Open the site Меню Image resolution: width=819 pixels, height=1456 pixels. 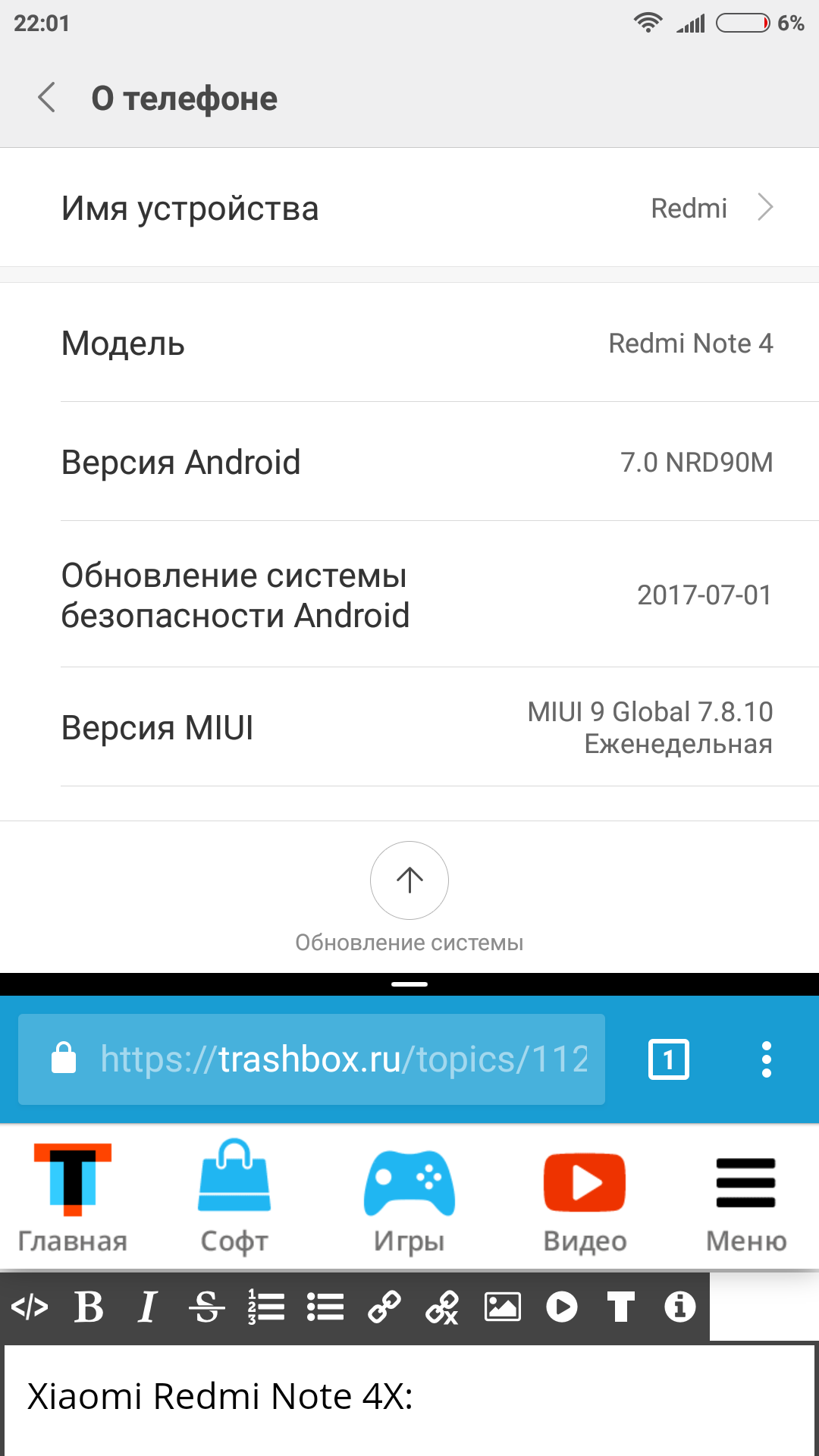point(746,1197)
